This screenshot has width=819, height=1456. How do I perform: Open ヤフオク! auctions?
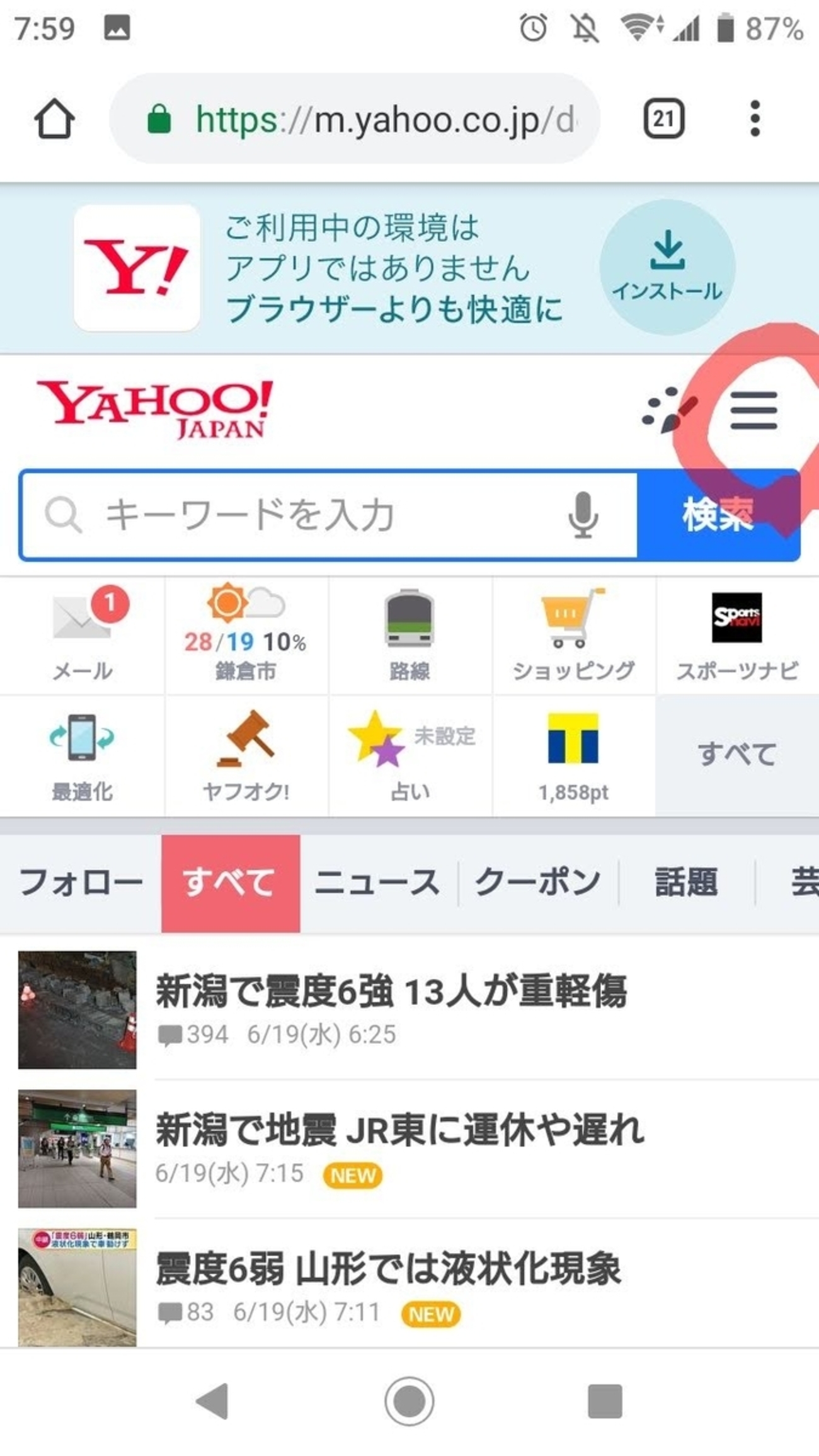tap(246, 756)
